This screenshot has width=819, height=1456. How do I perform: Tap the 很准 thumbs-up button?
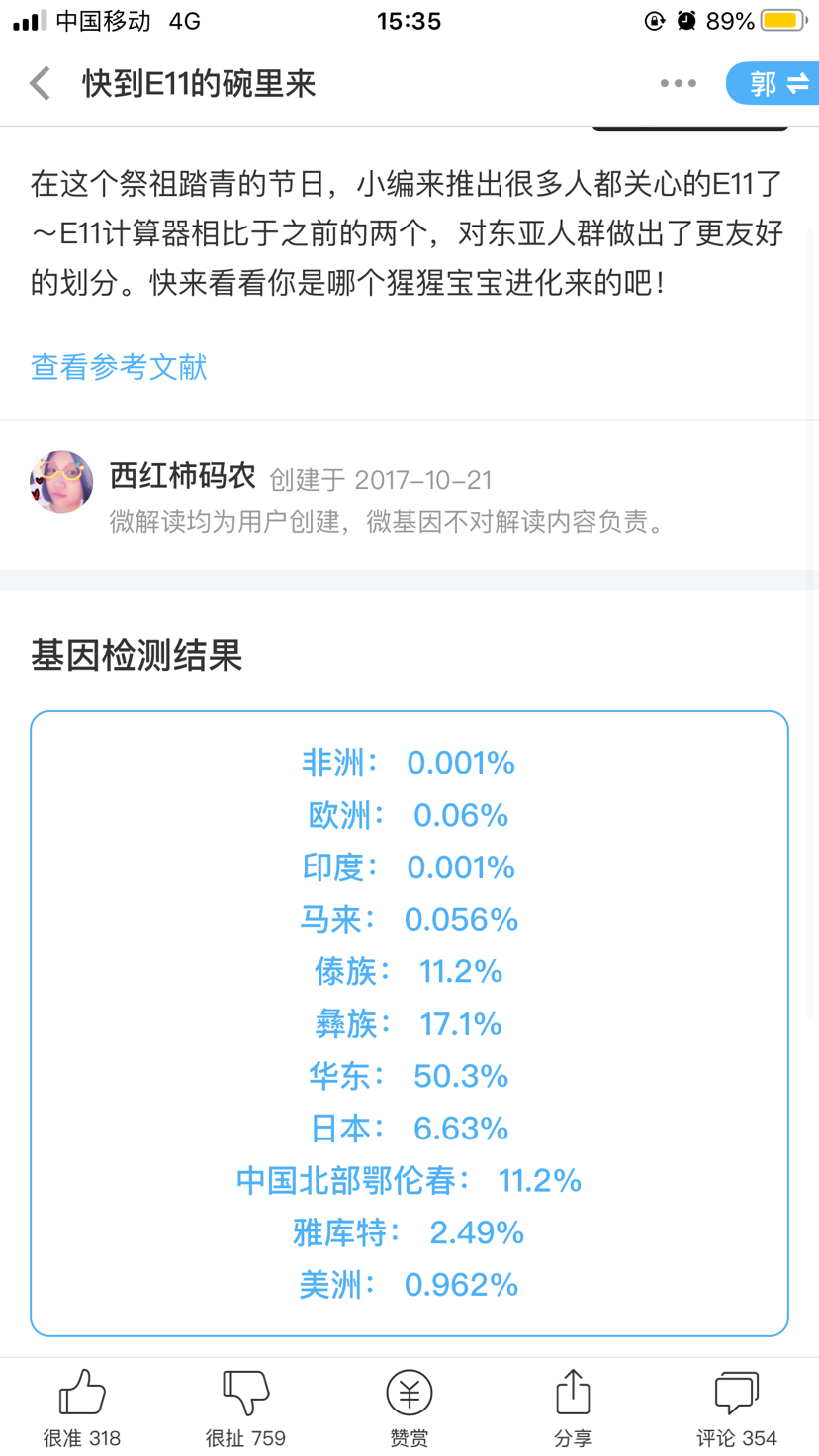82,1409
